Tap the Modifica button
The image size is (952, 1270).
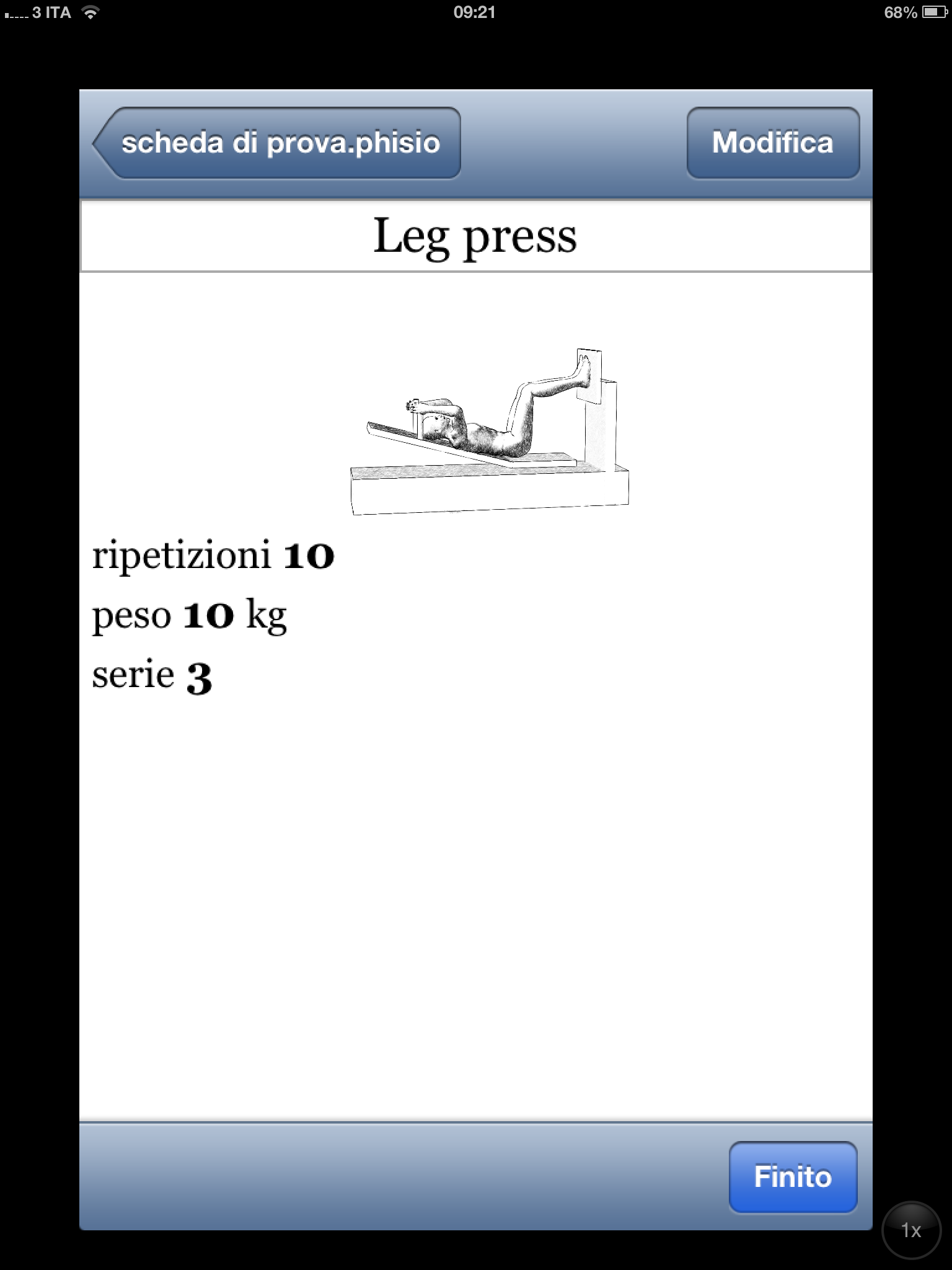772,143
